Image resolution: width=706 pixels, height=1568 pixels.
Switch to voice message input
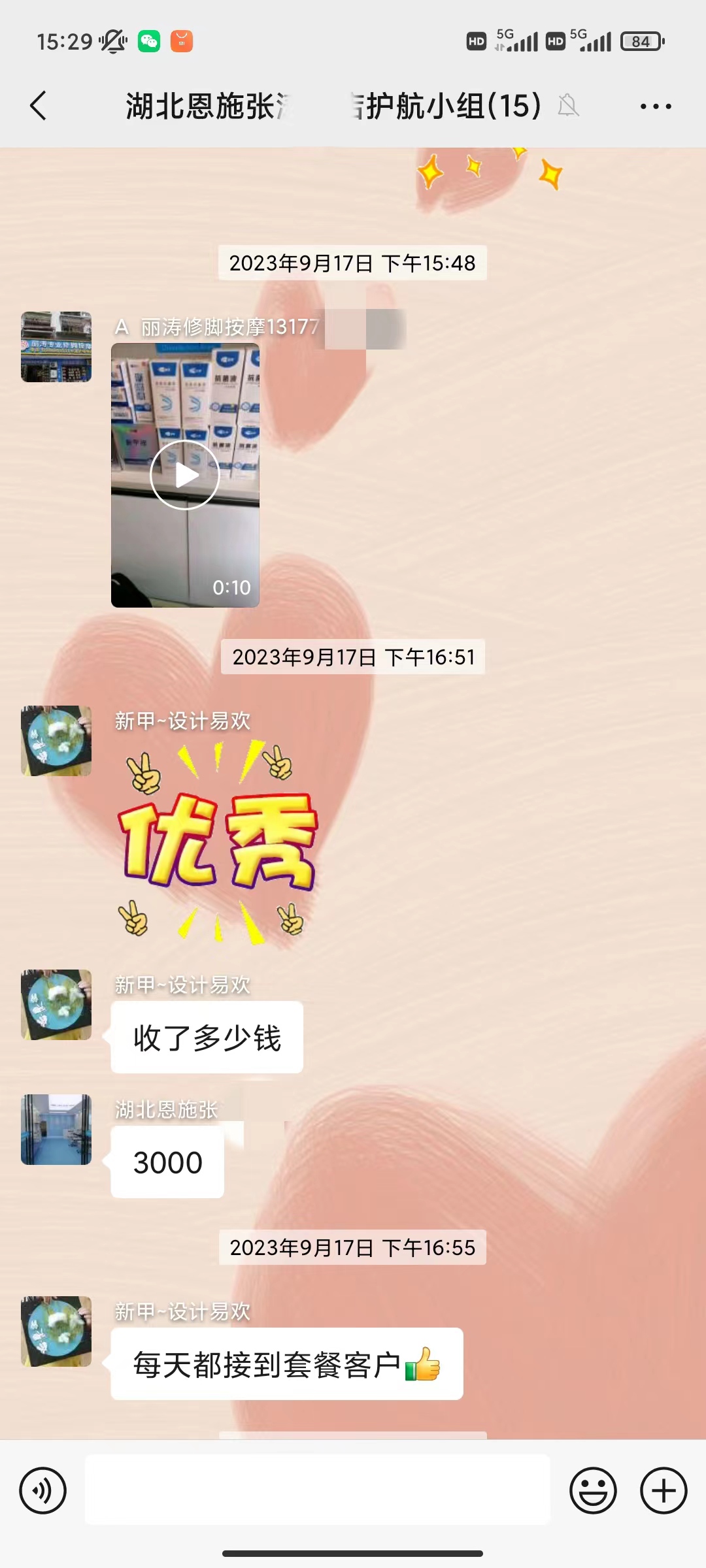coord(43,1491)
